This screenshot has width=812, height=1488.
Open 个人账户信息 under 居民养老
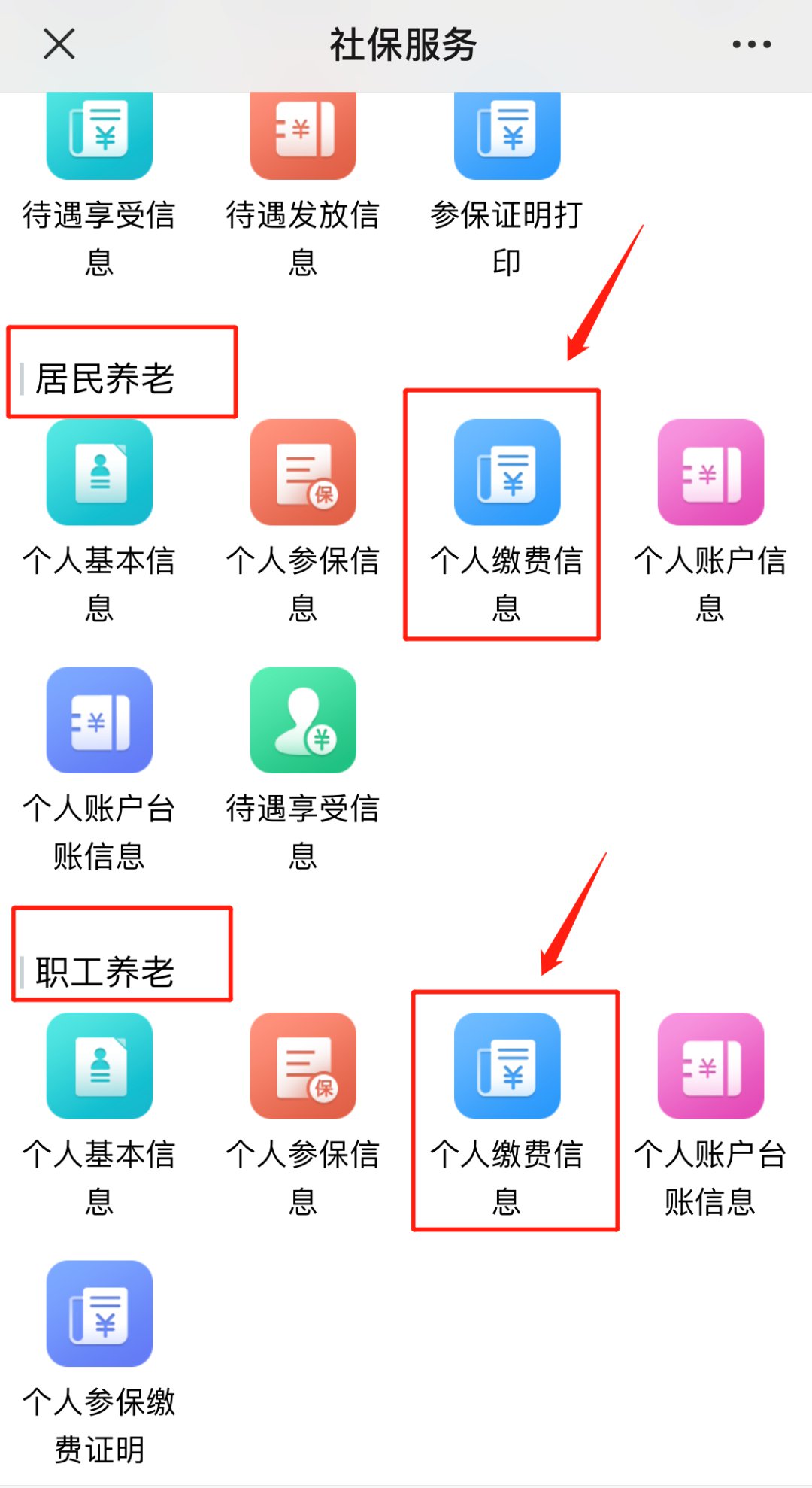click(710, 472)
